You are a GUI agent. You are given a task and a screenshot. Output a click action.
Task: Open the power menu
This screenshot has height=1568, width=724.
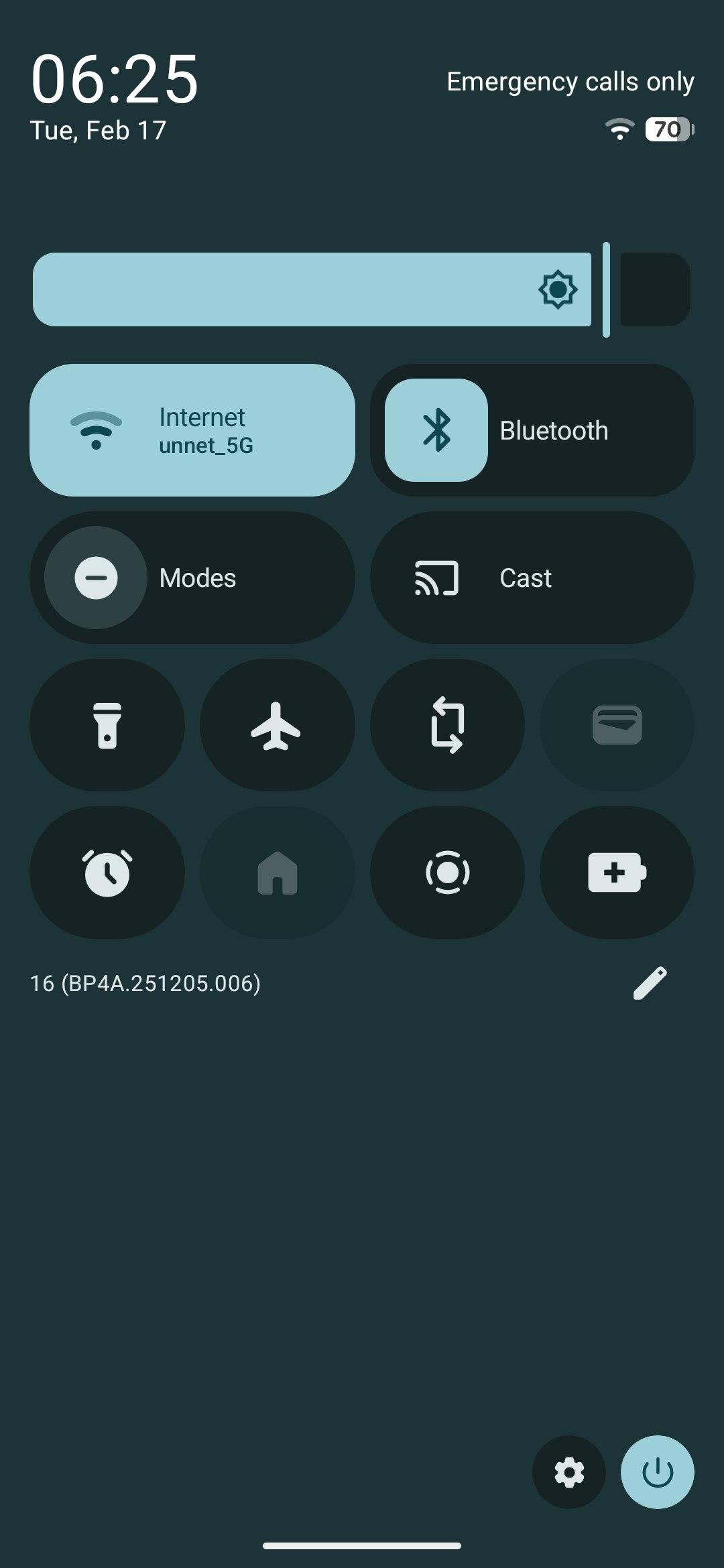pos(657,1472)
